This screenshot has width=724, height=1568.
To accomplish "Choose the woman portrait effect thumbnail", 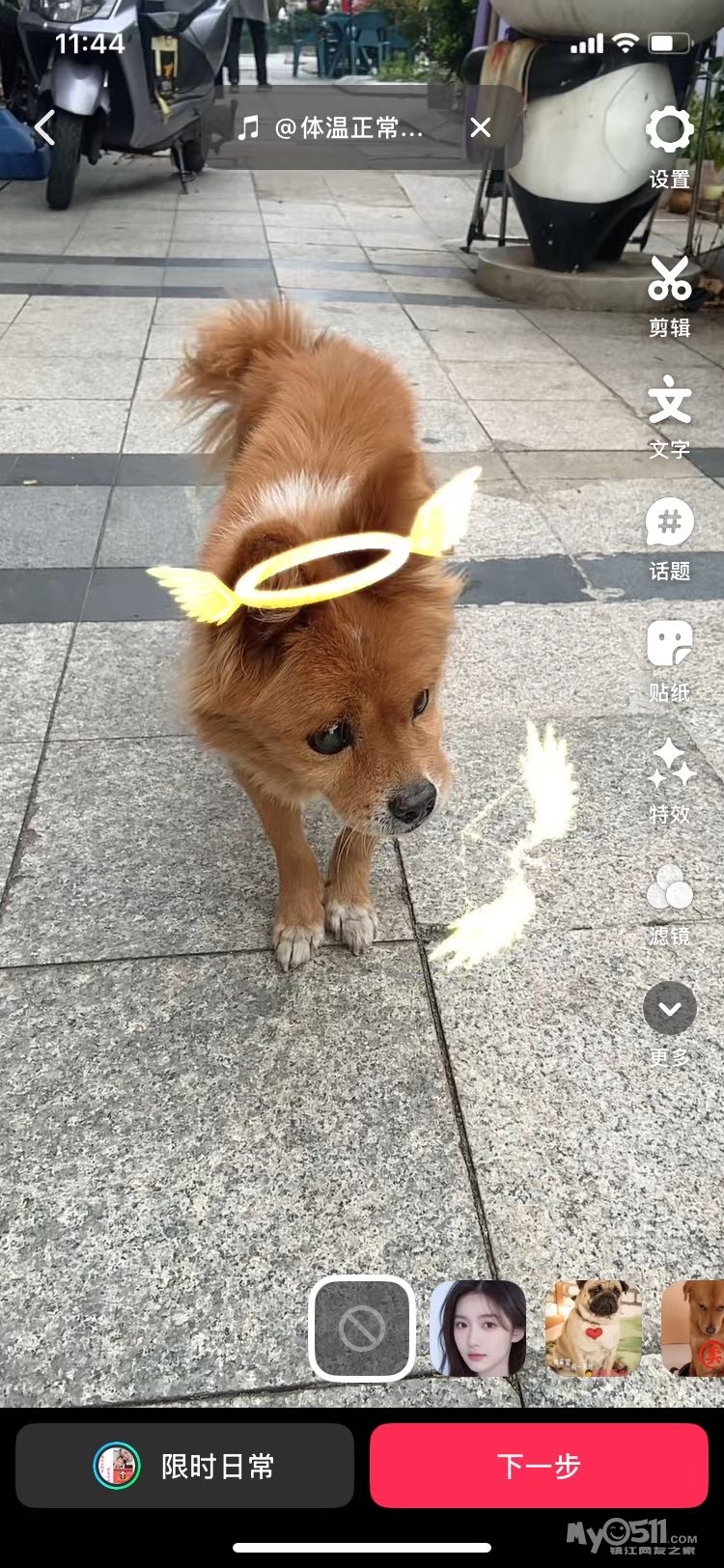I will [x=478, y=1329].
